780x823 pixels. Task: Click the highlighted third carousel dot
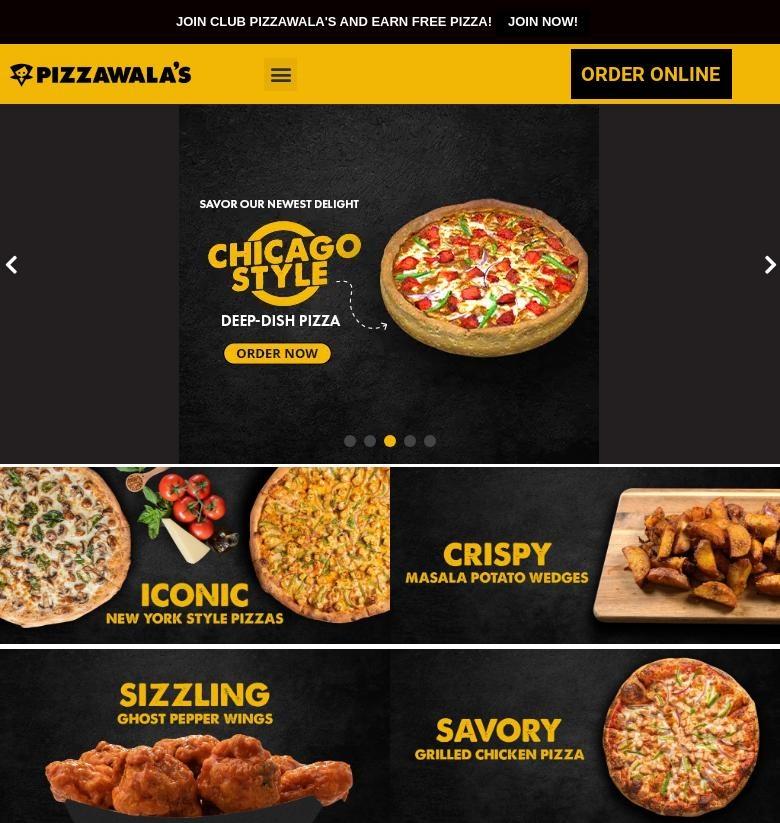point(390,441)
